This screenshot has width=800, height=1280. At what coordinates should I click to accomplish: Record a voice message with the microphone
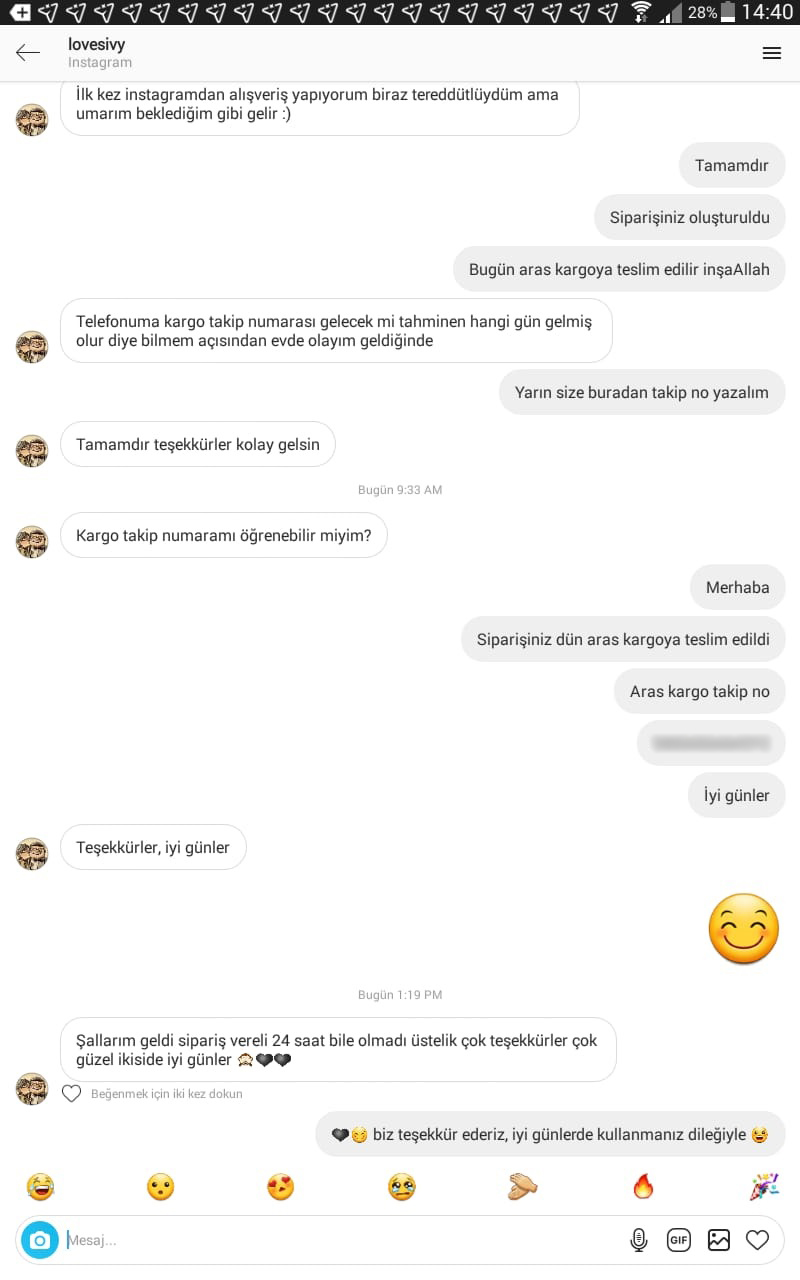(639, 1241)
